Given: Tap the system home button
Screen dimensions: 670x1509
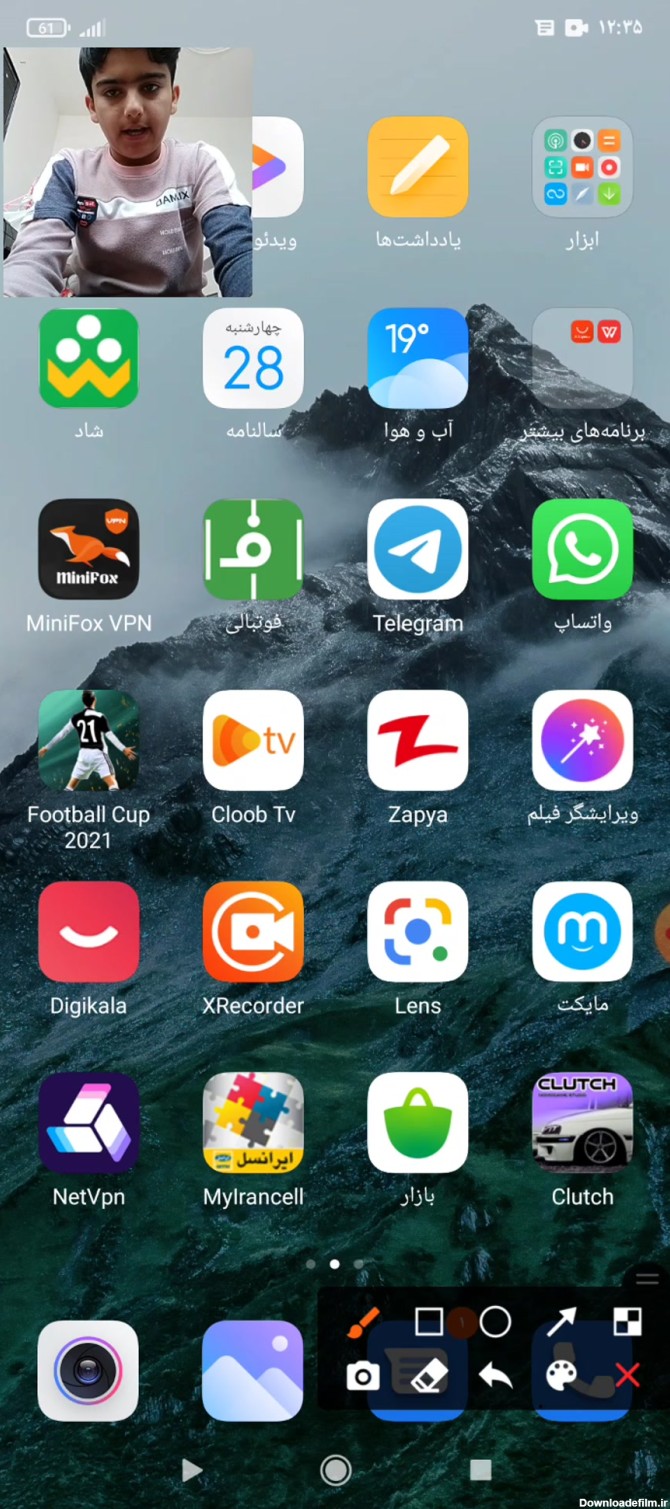Looking at the screenshot, I should coord(335,1469).
